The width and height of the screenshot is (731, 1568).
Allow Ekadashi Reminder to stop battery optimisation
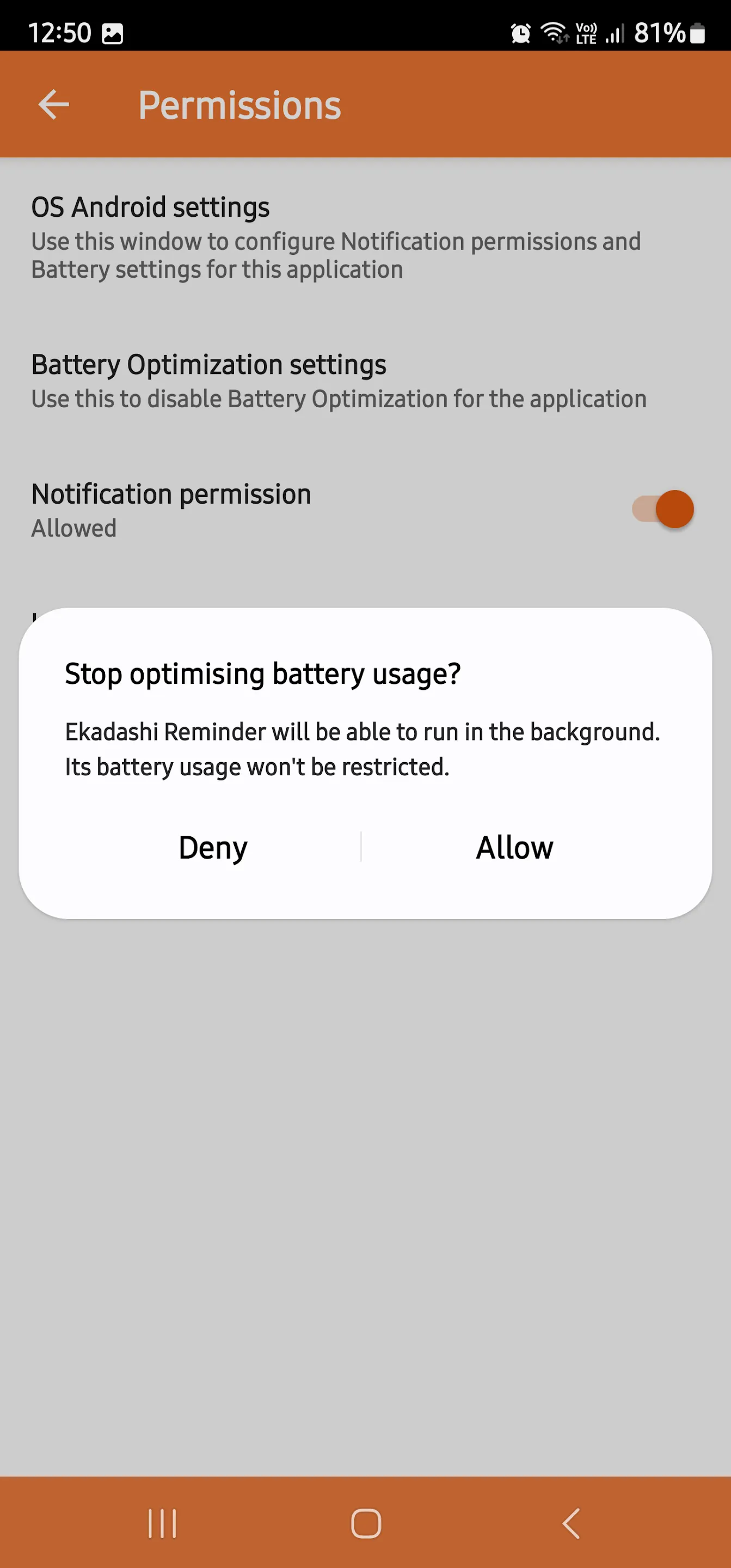coord(514,847)
